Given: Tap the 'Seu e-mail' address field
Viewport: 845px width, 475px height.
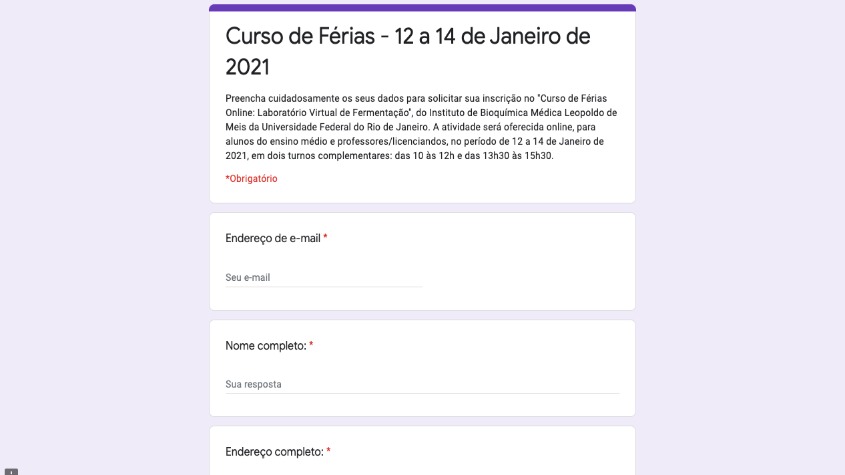Looking at the screenshot, I should click(323, 277).
